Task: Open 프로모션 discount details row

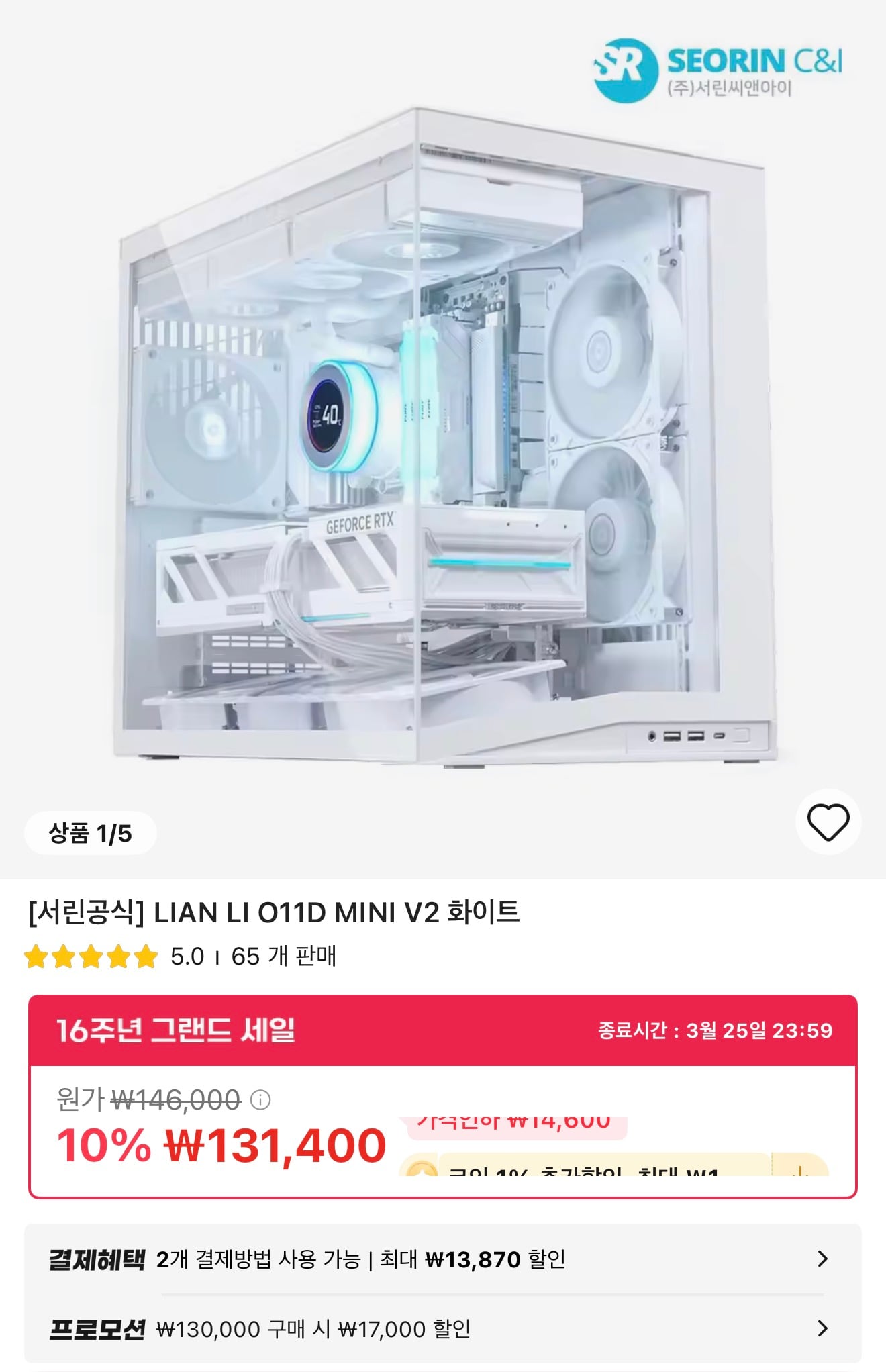Action: point(442,1328)
